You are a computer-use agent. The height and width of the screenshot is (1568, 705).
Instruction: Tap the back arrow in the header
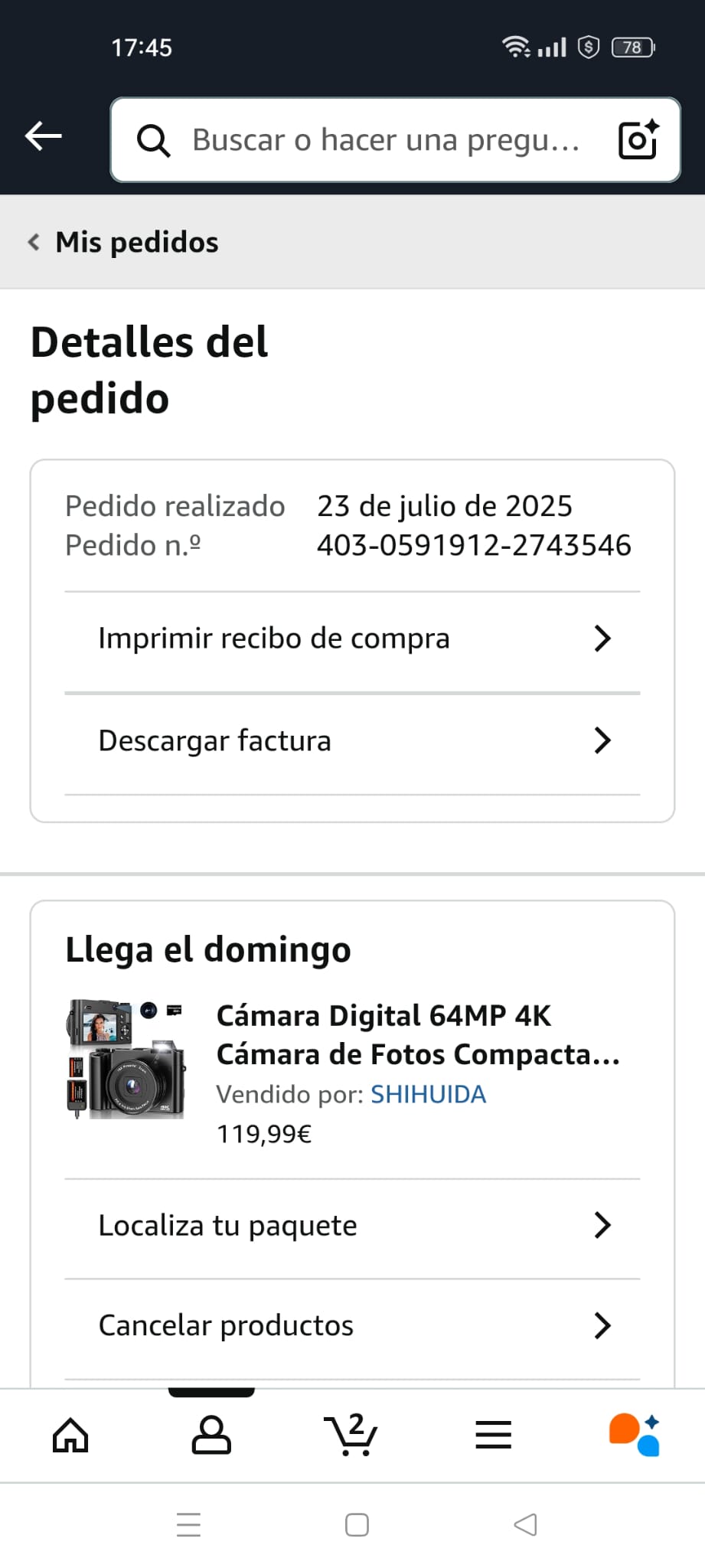44,137
